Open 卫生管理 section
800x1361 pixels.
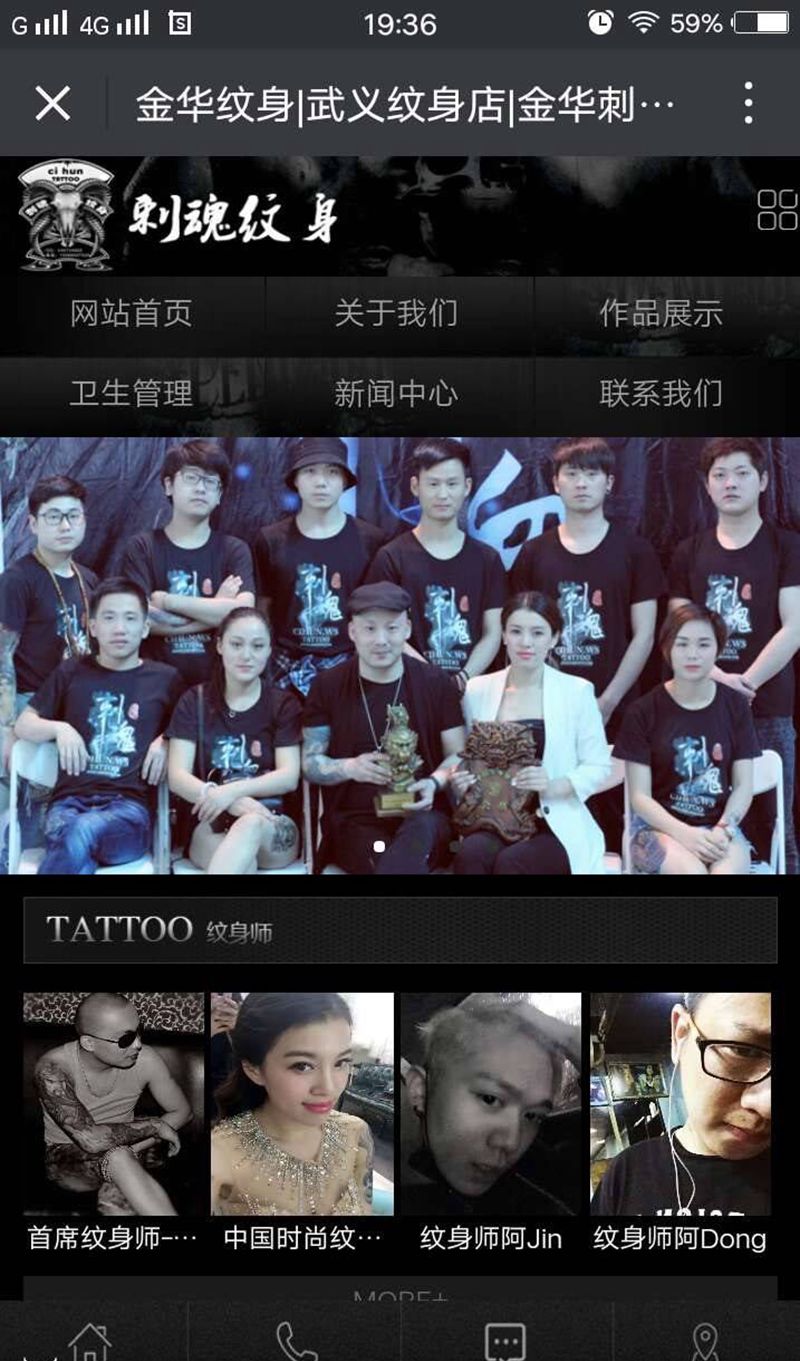pyautogui.click(x=131, y=393)
